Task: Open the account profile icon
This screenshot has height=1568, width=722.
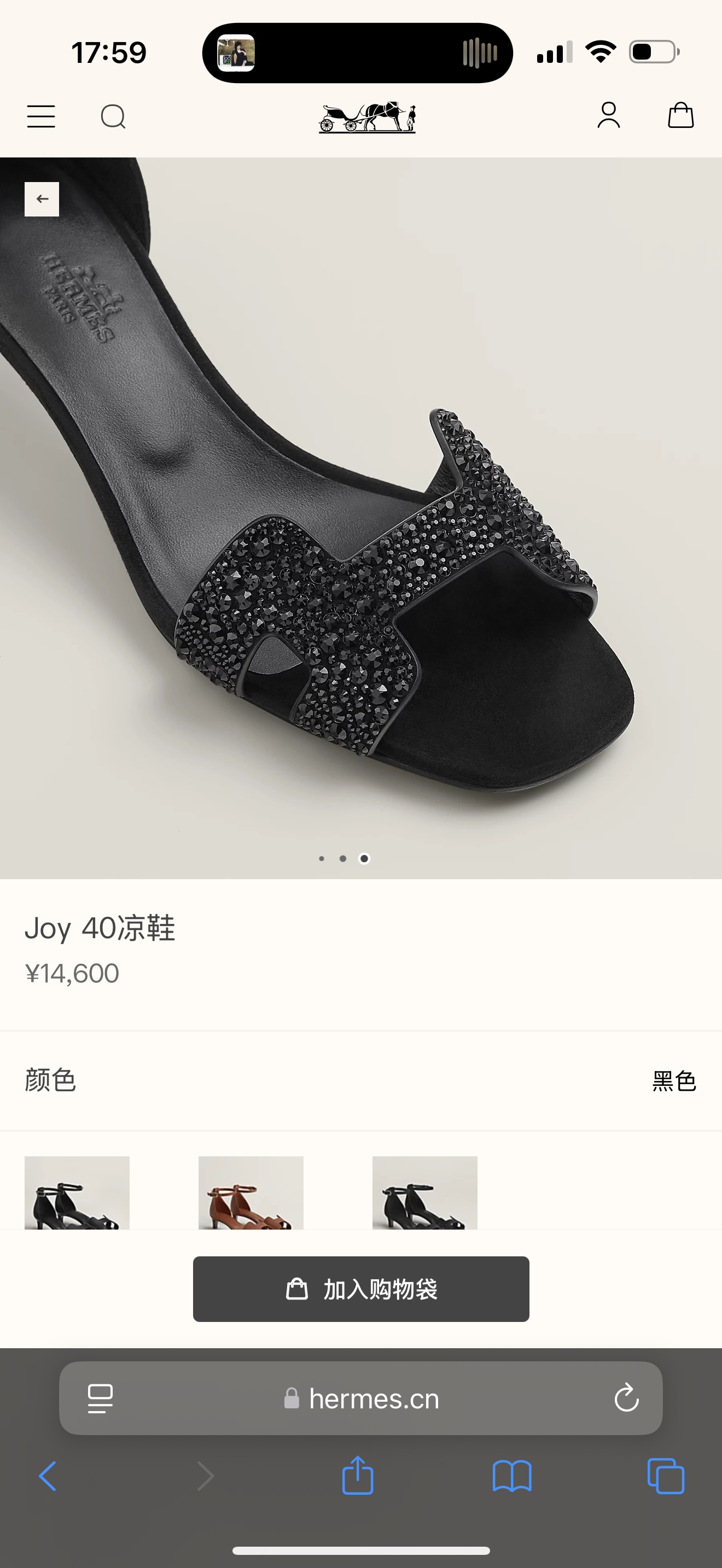Action: coord(609,115)
